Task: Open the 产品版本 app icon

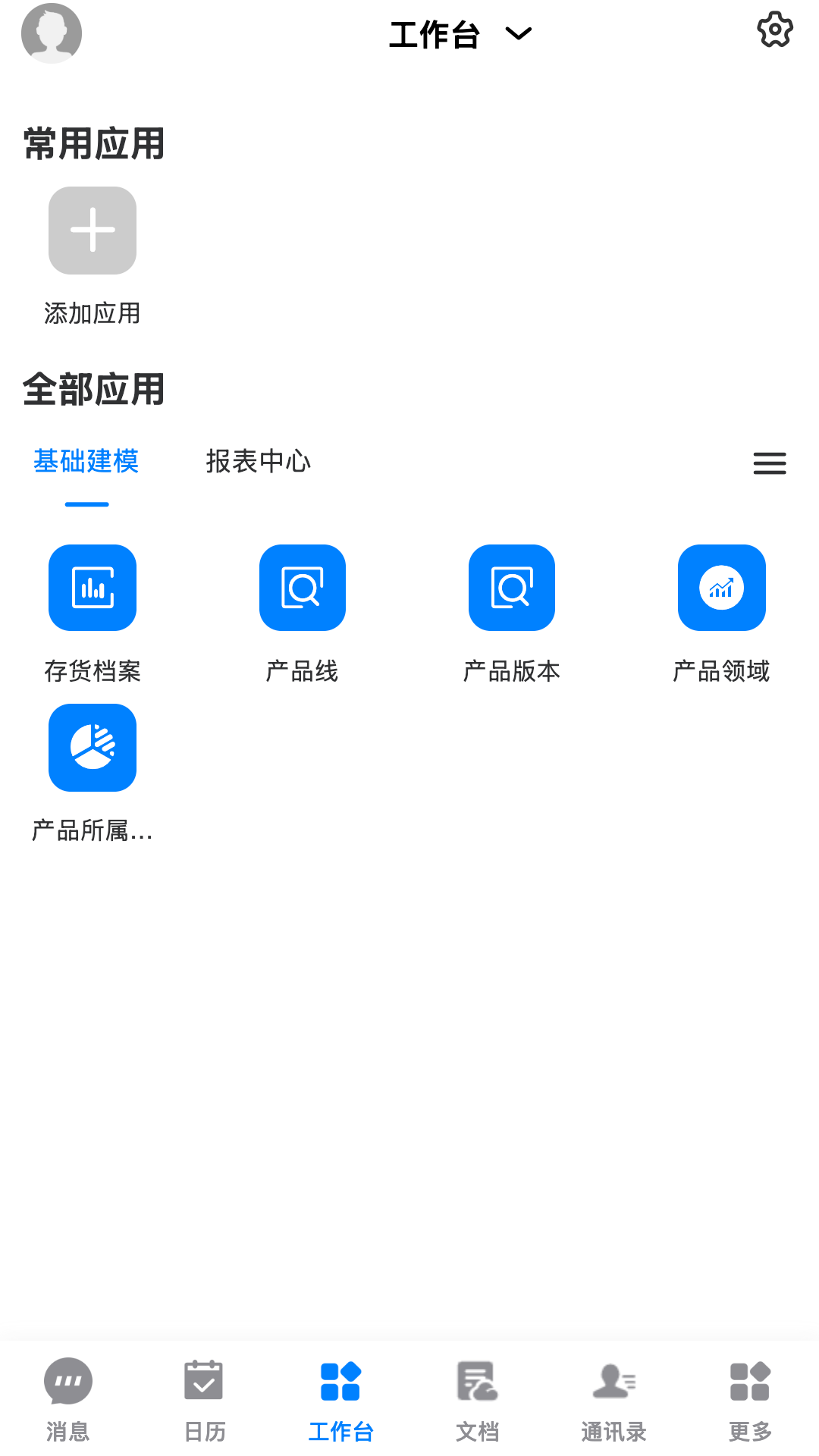Action: [512, 588]
